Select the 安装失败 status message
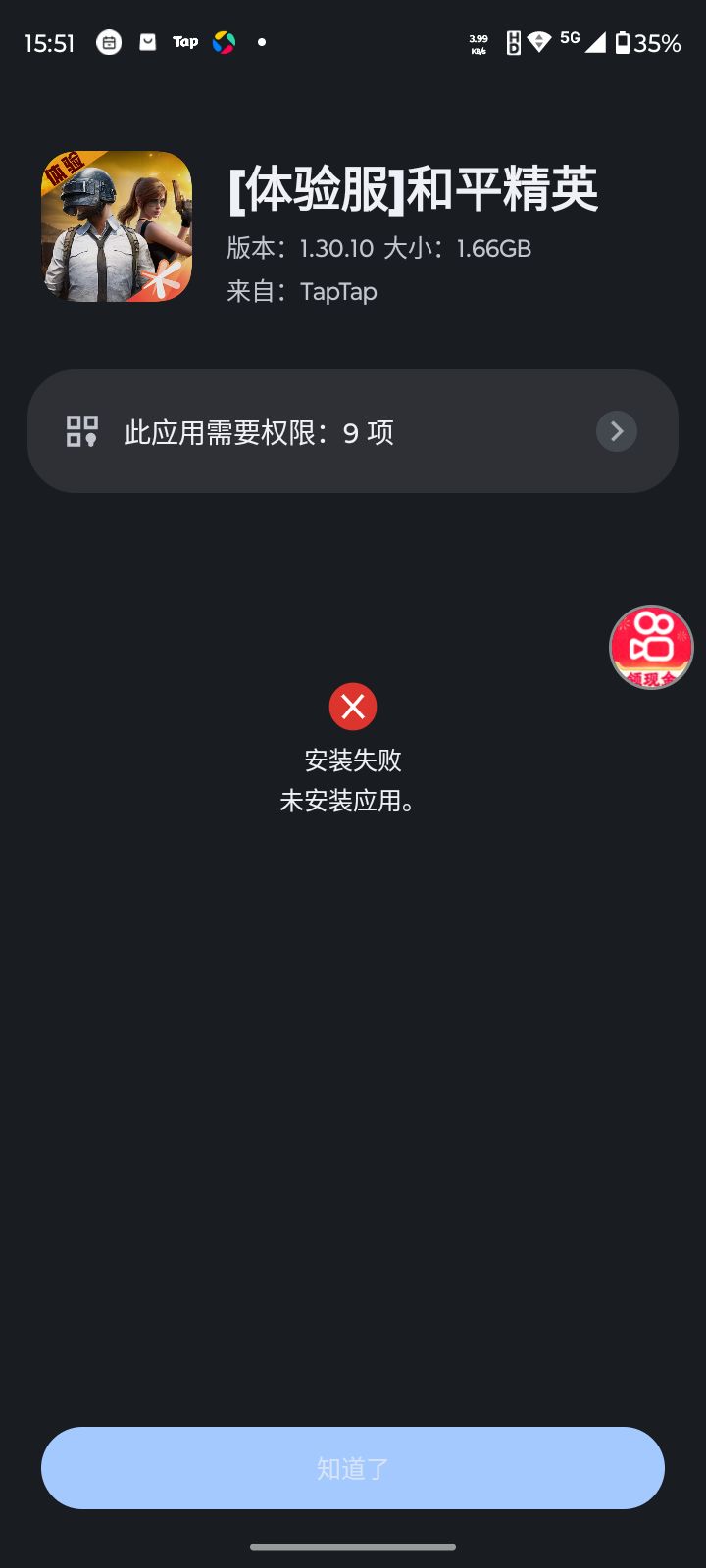The width and height of the screenshot is (706, 1568). (353, 760)
